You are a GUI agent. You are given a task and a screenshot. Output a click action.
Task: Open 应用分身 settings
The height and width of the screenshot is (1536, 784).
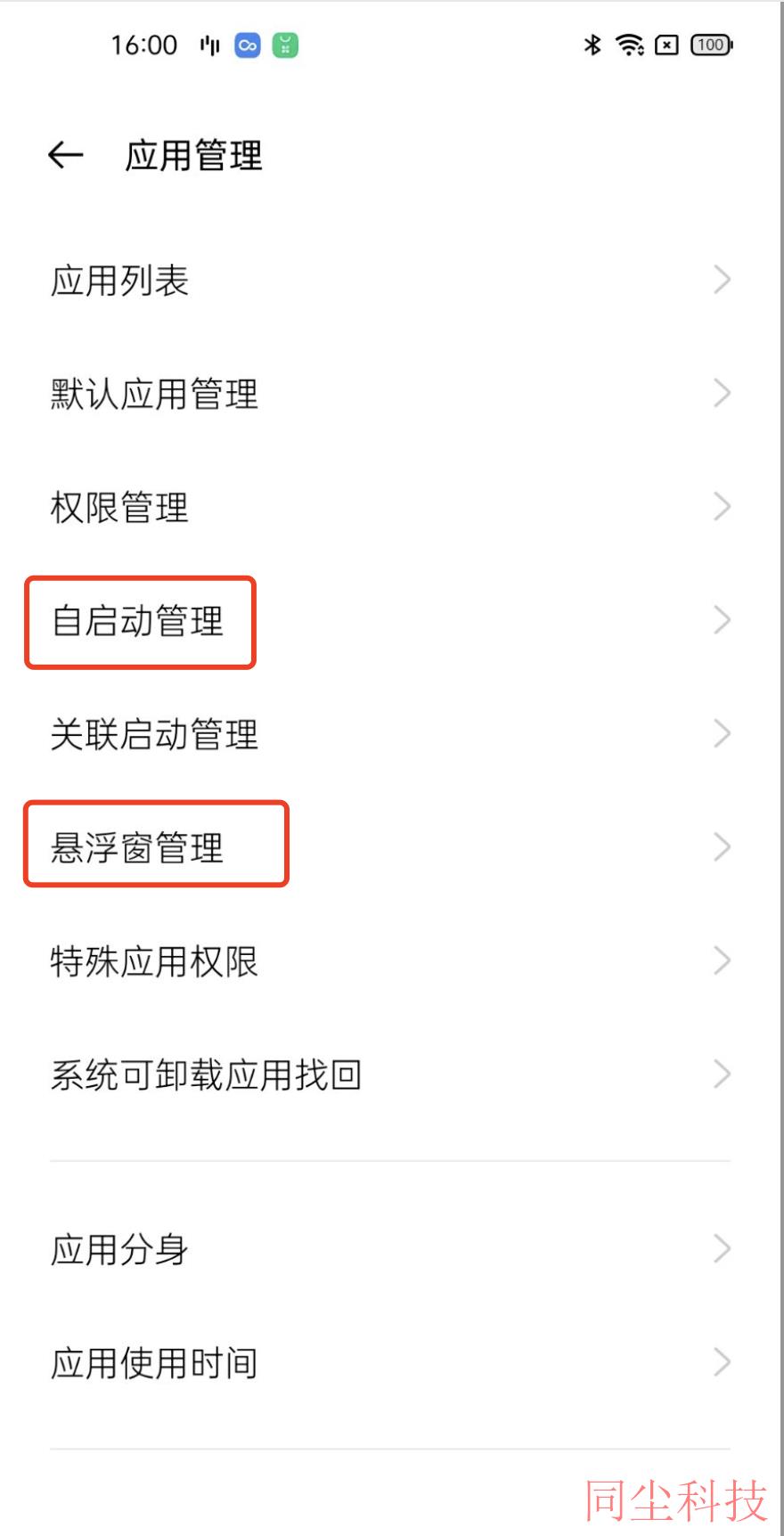[390, 1249]
